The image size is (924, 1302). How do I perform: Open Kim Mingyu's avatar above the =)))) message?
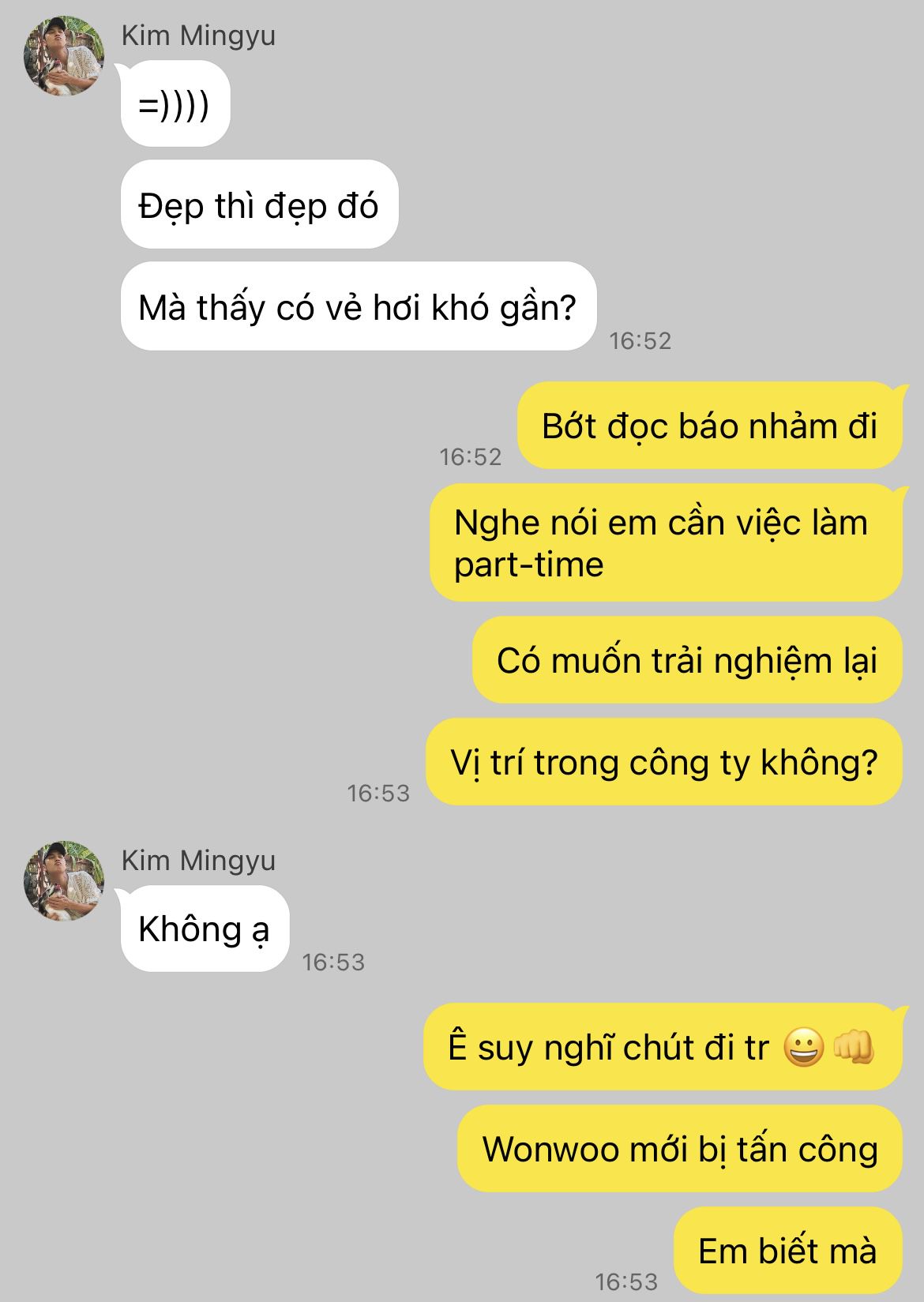pos(65,56)
